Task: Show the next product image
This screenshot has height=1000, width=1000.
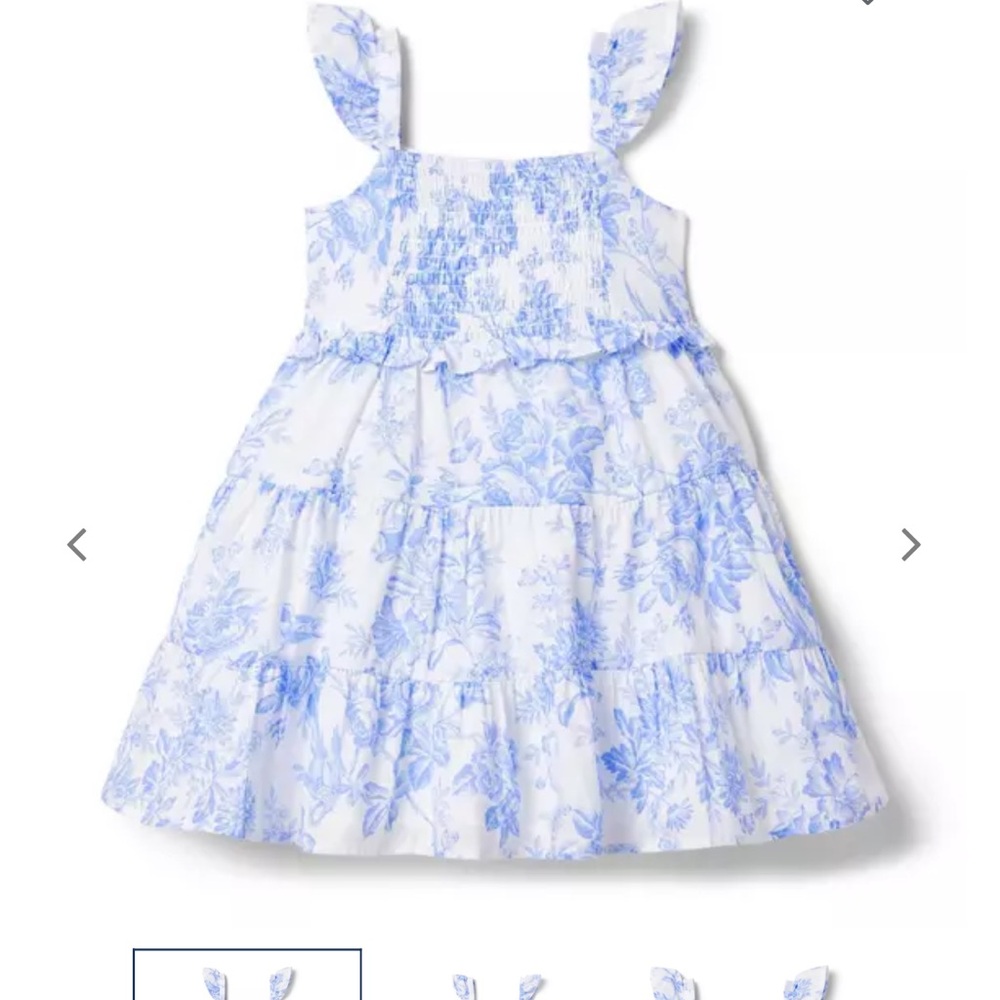Action: (x=910, y=545)
